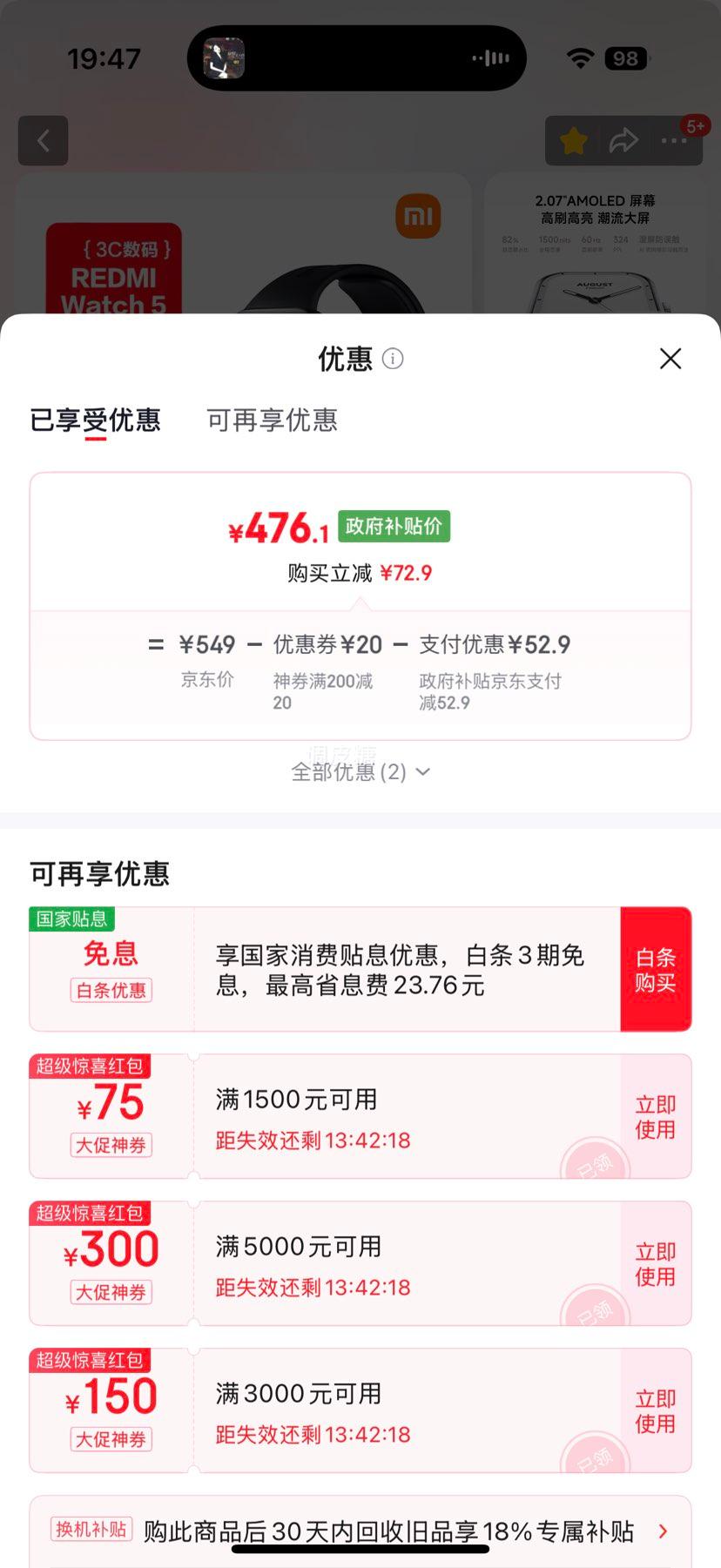Screen dimensions: 721x1568
Task: Tap 立即使用 on the ¥75 coupon
Action: point(655,1116)
